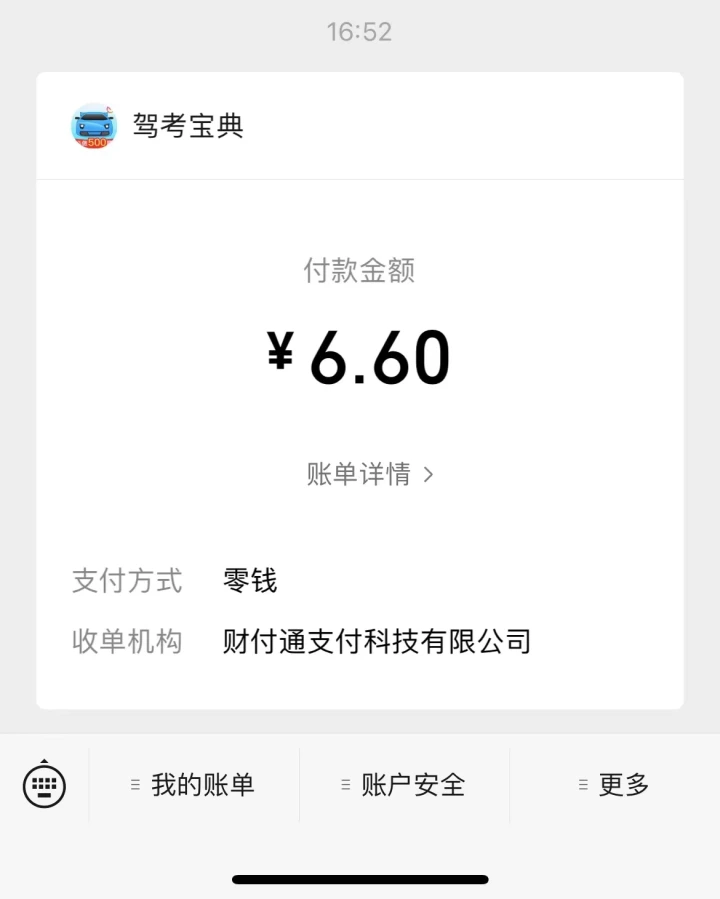Open 账单详情 bill details
The height and width of the screenshot is (899, 720).
(369, 474)
